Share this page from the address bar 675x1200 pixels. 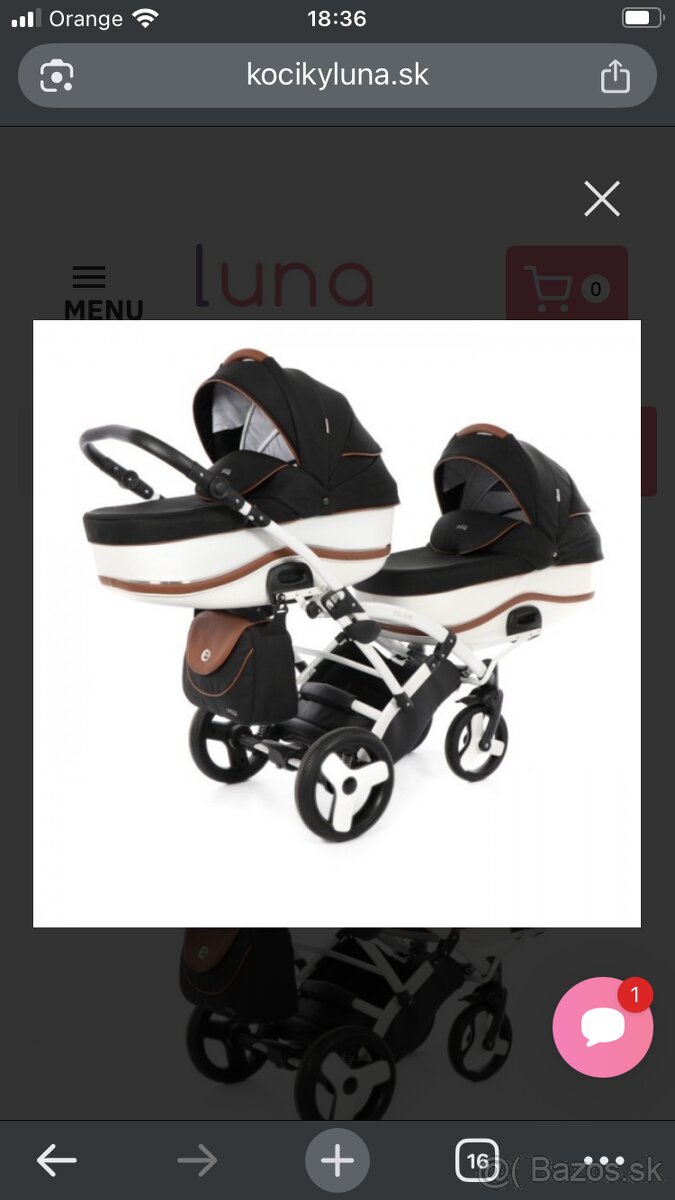[615, 76]
